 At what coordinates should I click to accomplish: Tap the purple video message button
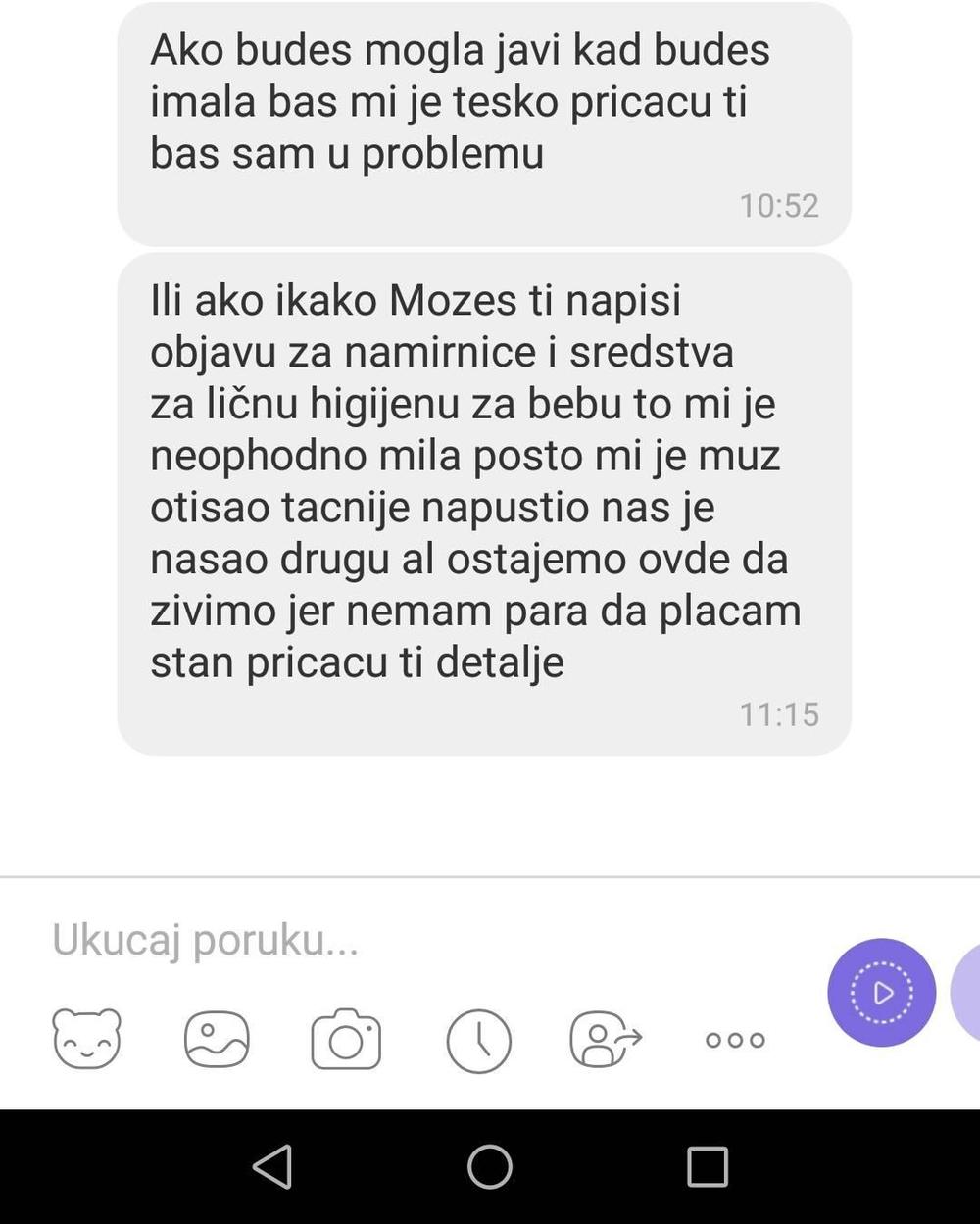point(881,993)
